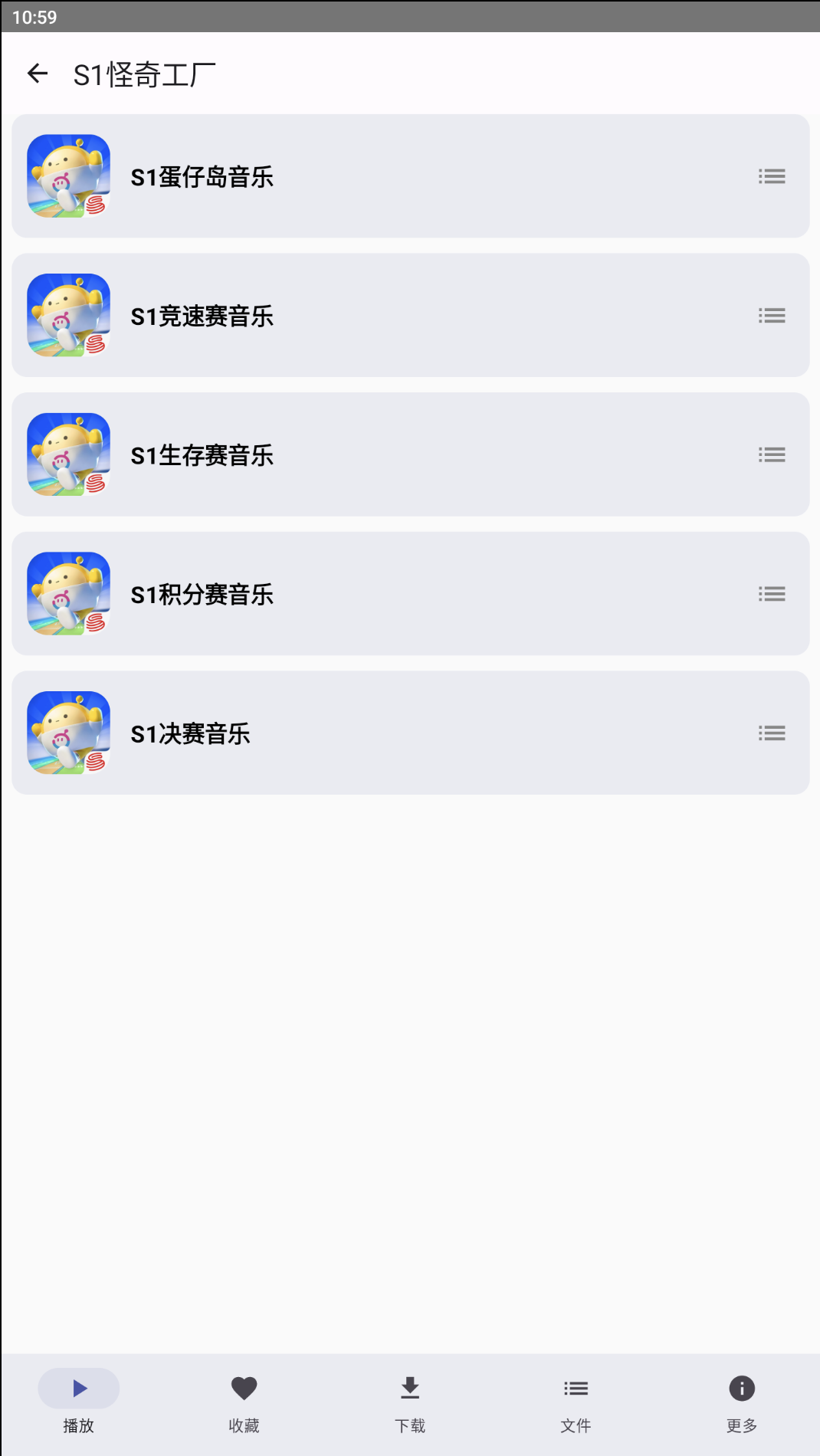Open the S1决赛音乐 playlist

410,733
